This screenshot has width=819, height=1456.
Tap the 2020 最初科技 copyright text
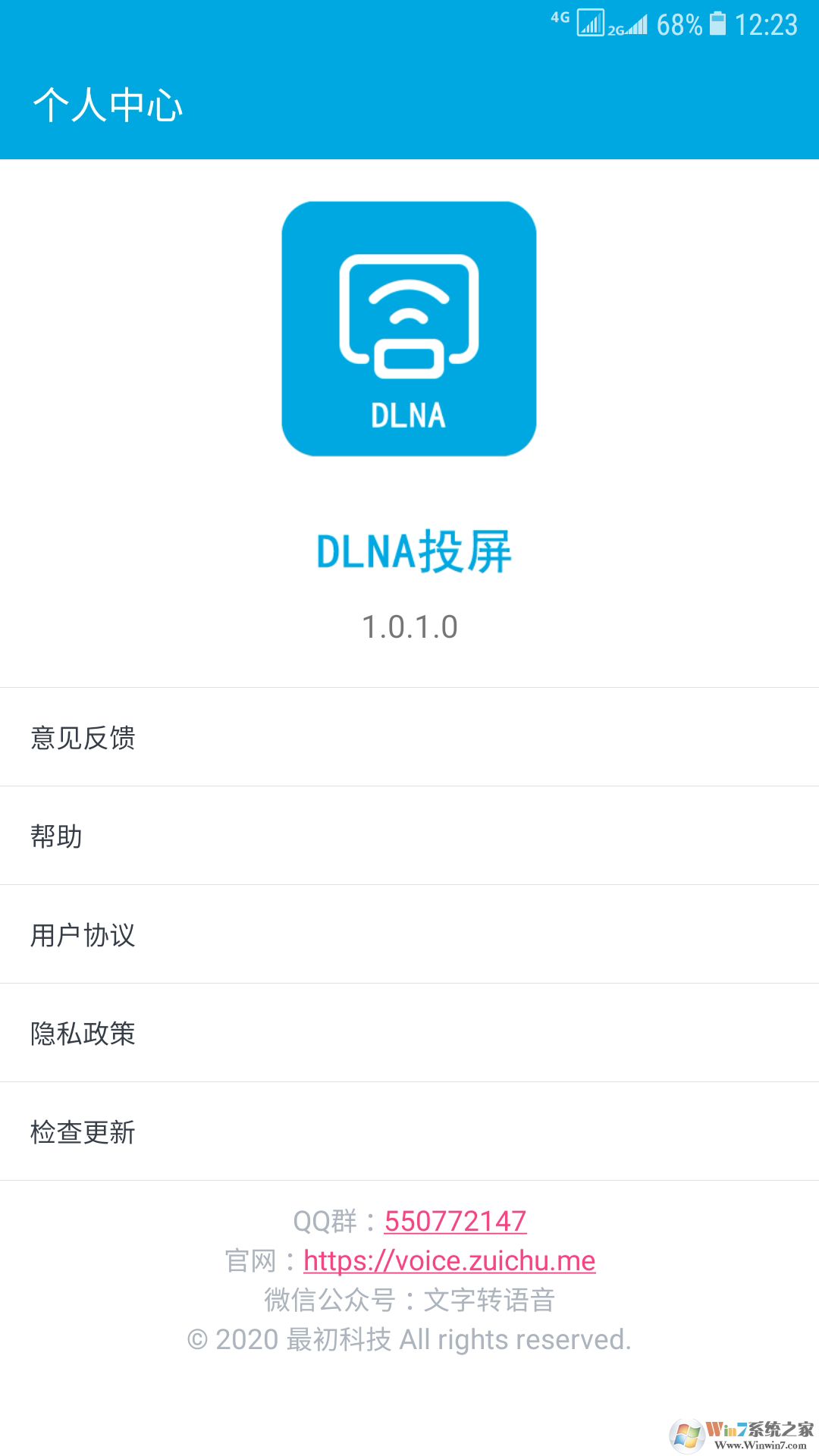[x=409, y=1338]
